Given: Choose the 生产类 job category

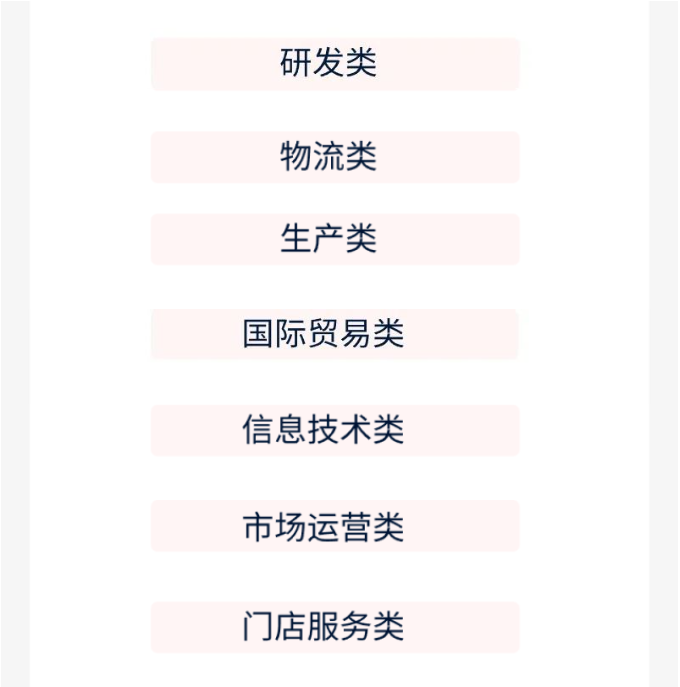Looking at the screenshot, I should click(335, 239).
